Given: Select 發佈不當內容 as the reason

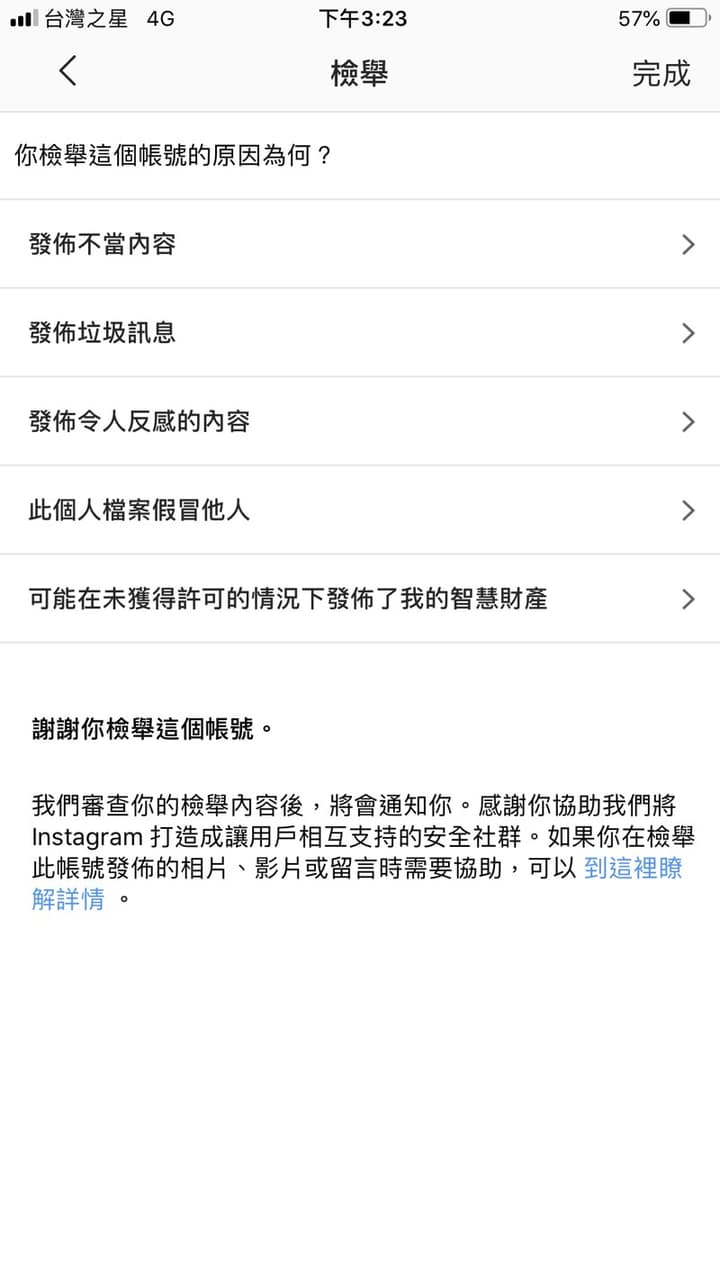Looking at the screenshot, I should 360,244.
